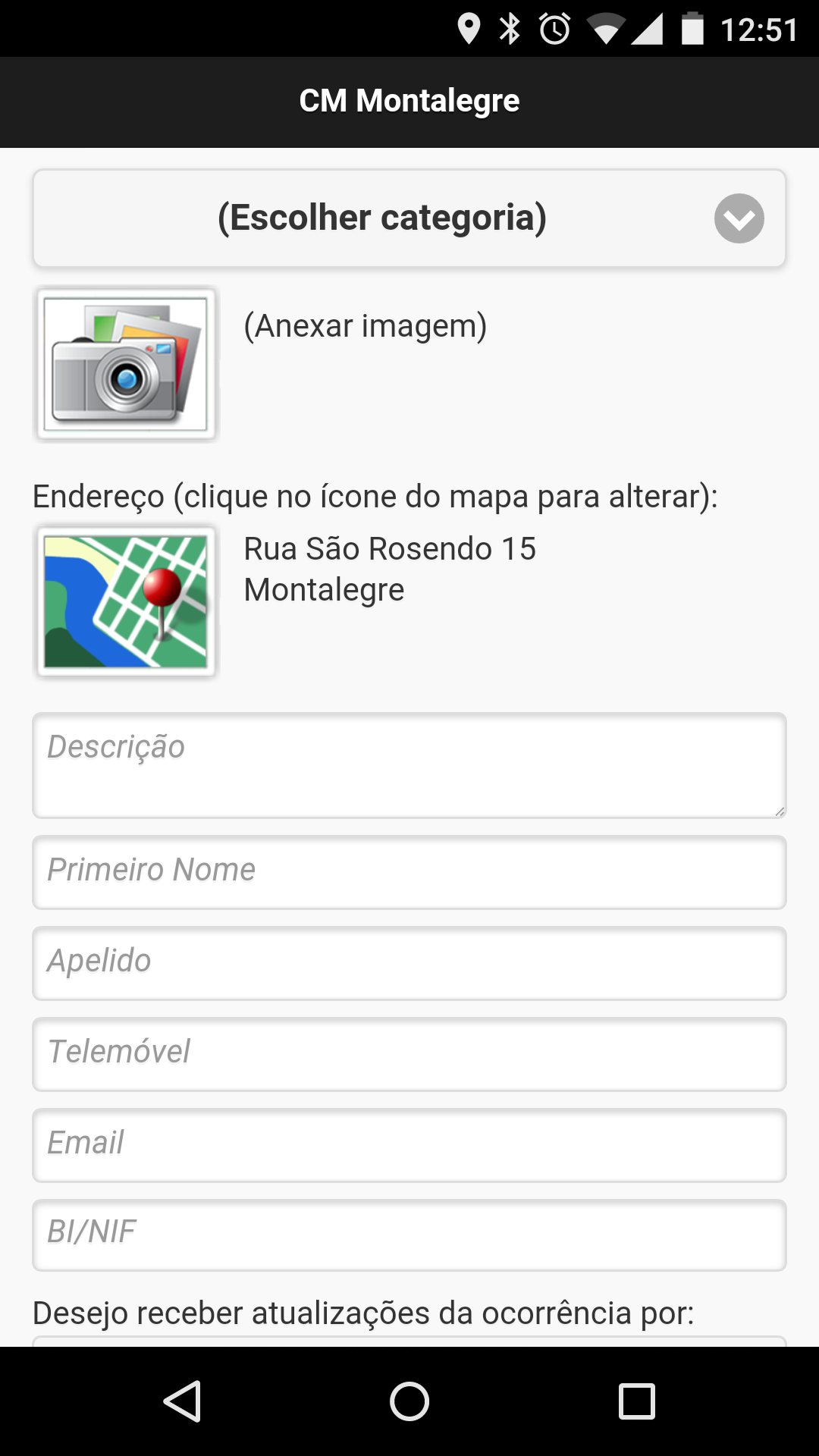
Task: Attach an image via the camera icon
Action: [126, 364]
